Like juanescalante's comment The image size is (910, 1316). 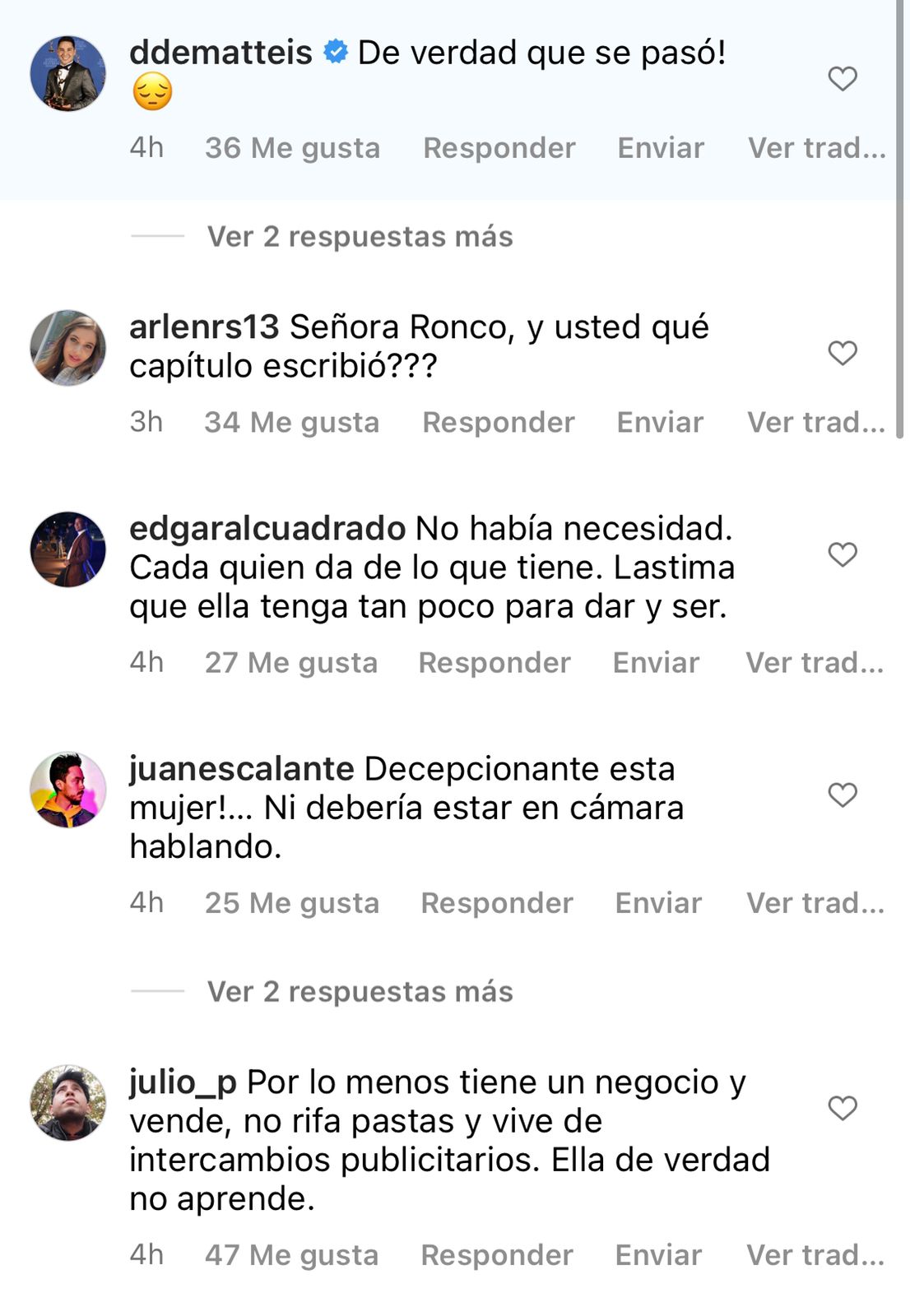[842, 795]
